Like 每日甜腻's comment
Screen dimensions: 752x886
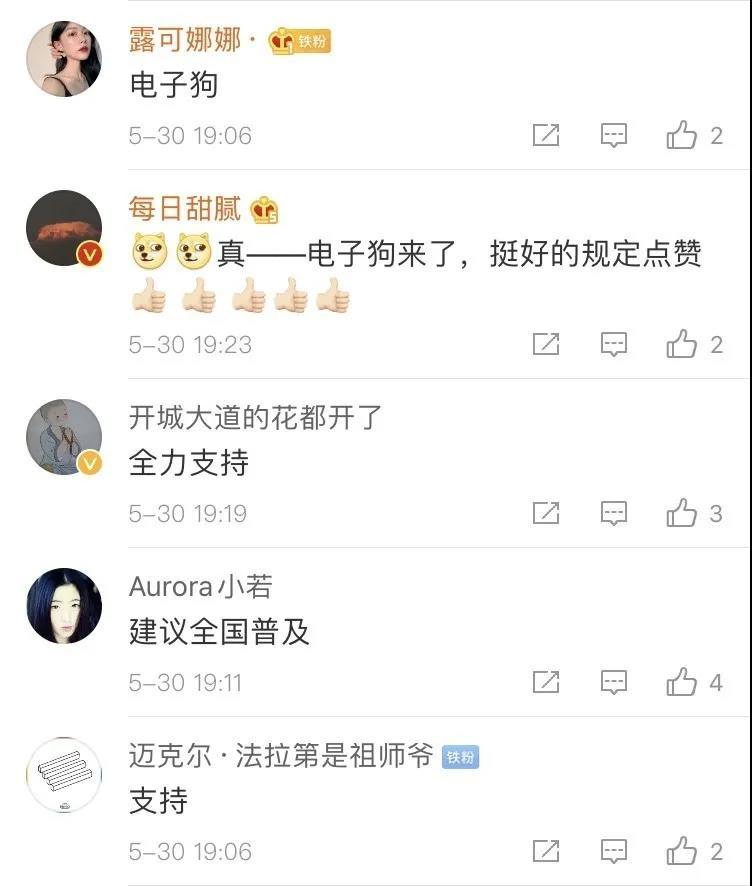pyautogui.click(x=683, y=344)
